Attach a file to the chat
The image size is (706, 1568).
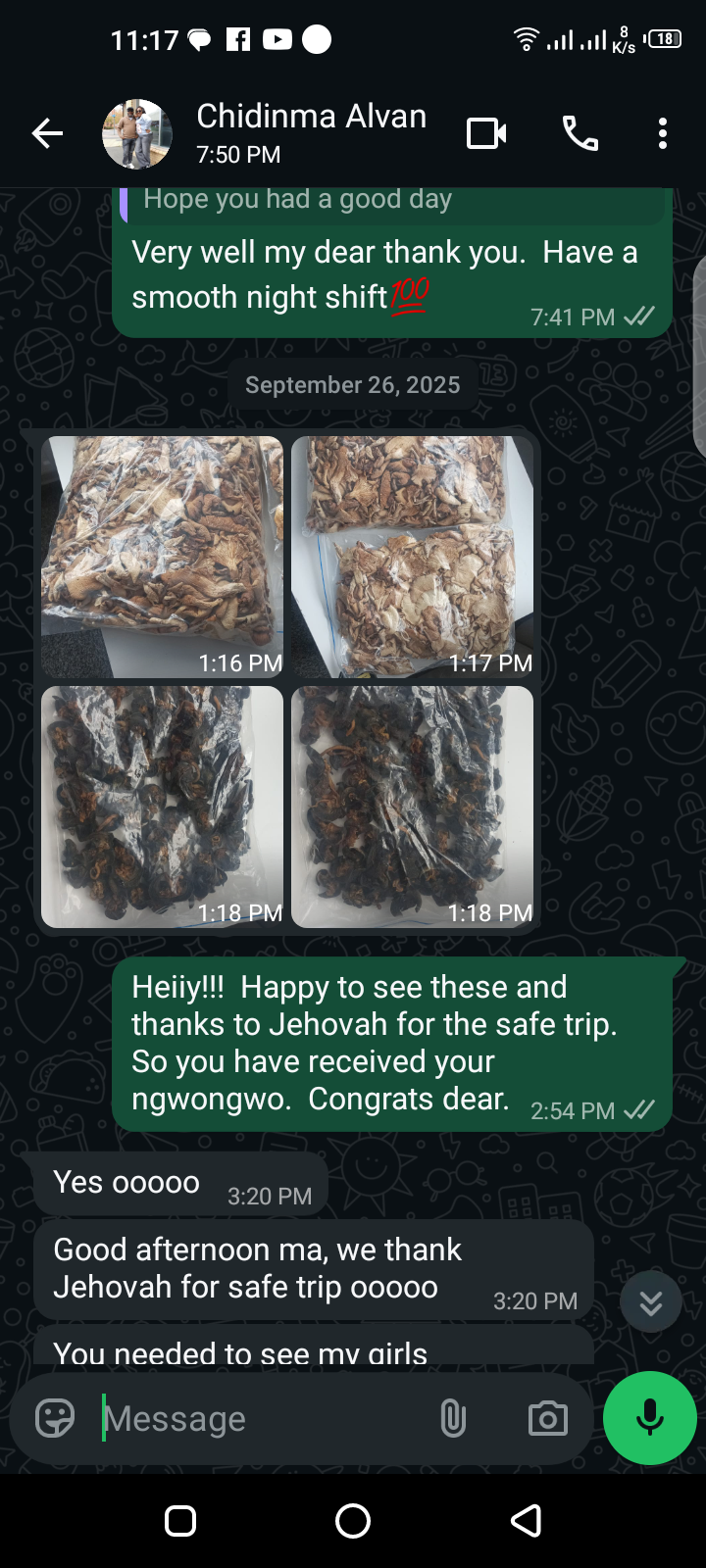click(453, 1418)
